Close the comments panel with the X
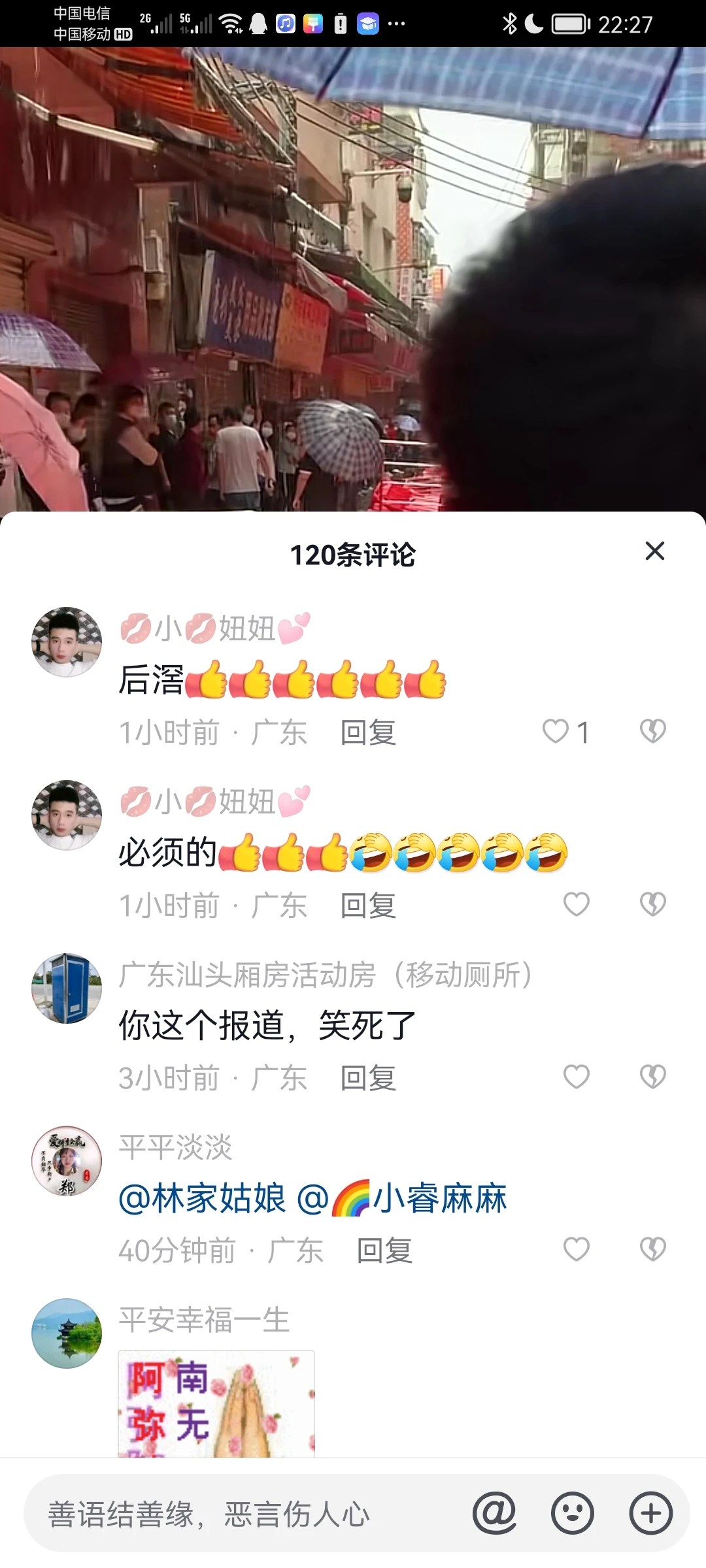The width and height of the screenshot is (706, 1568). tap(656, 552)
